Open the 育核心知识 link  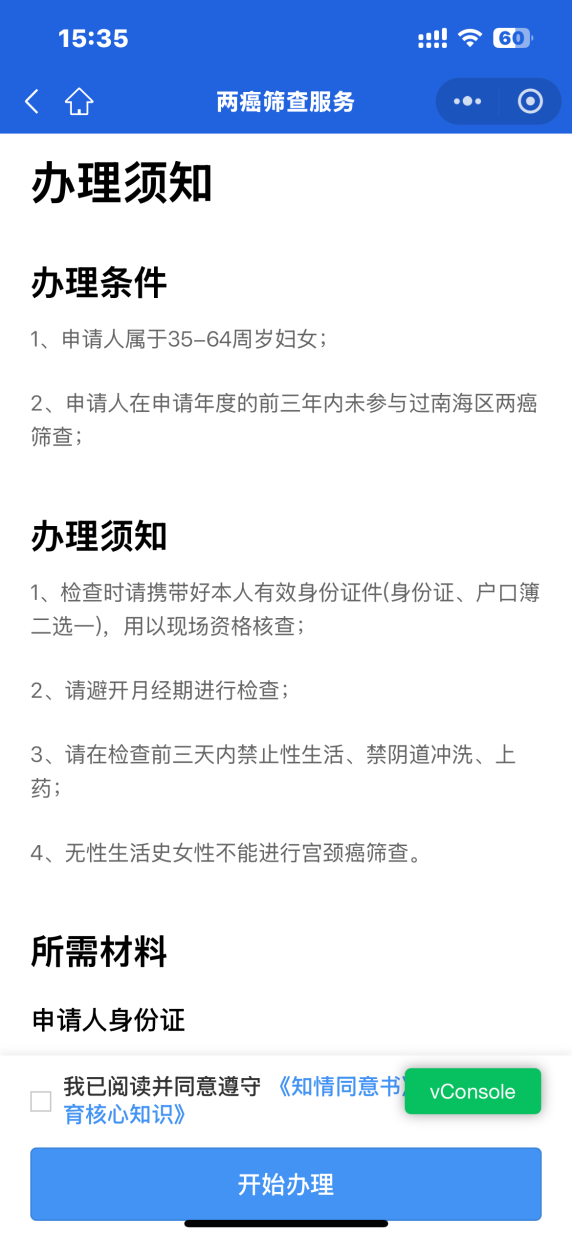point(125,1114)
